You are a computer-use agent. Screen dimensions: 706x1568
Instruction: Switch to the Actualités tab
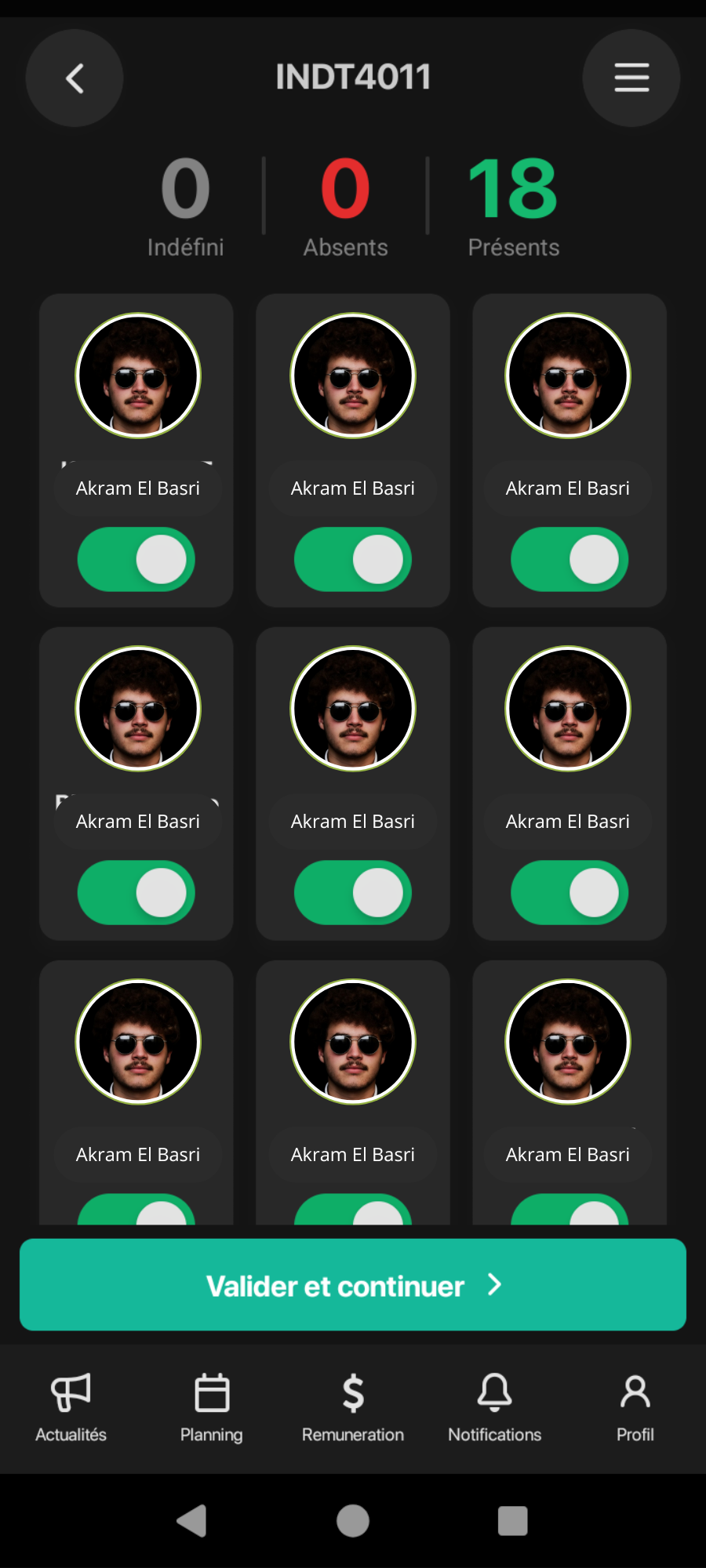pos(71,1407)
